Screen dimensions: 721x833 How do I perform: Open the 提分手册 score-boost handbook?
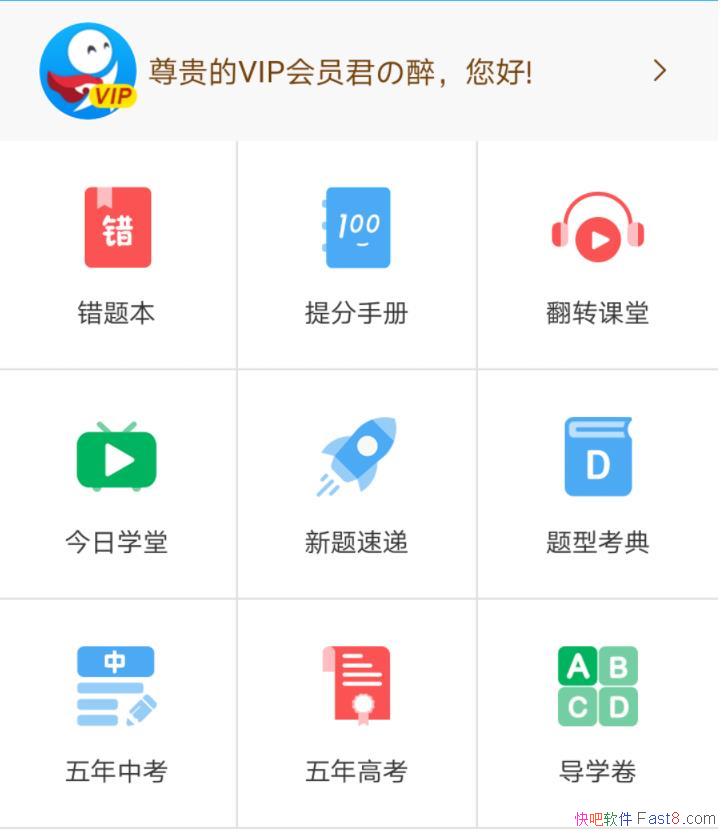pyautogui.click(x=357, y=228)
